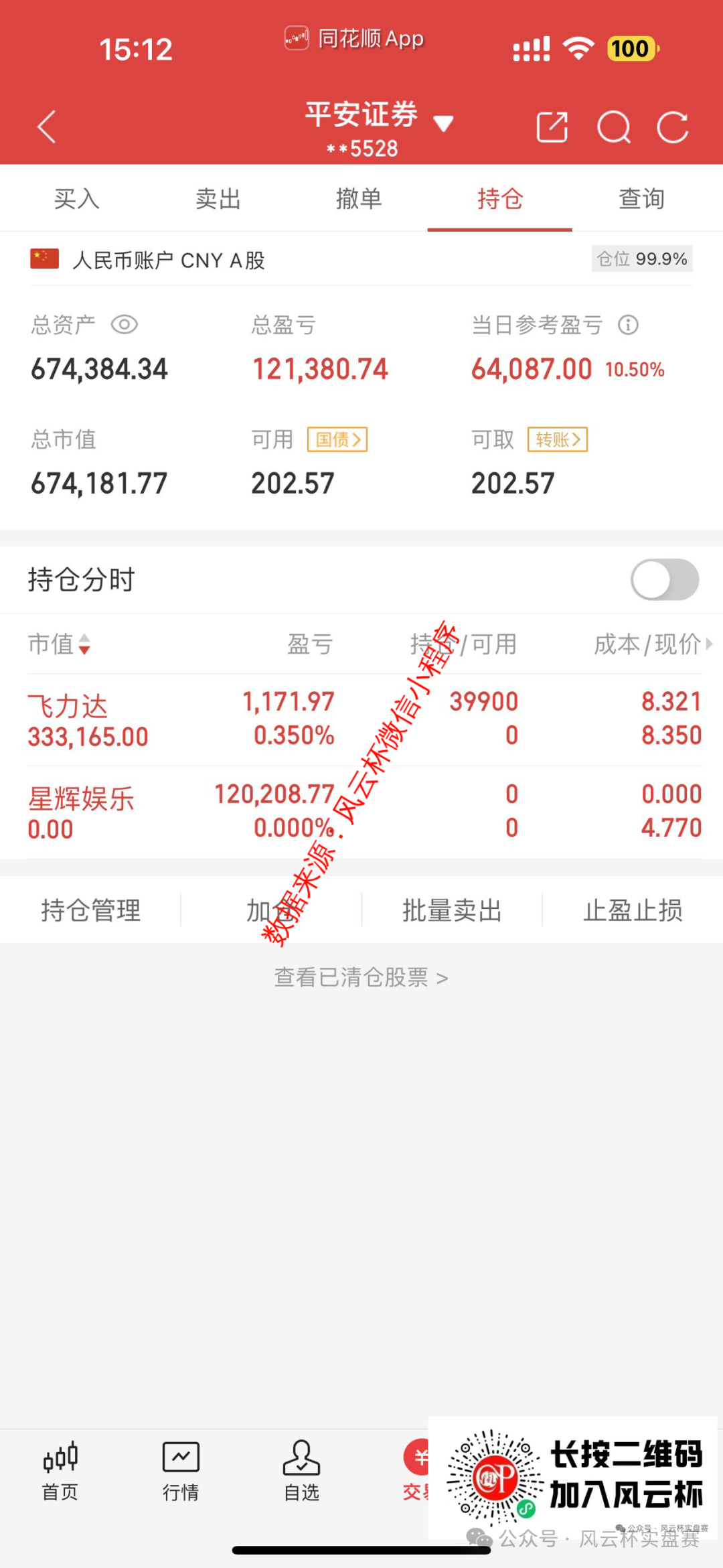The height and width of the screenshot is (1568, 723).
Task: Show info about 当日参考盈亏
Action: click(628, 326)
